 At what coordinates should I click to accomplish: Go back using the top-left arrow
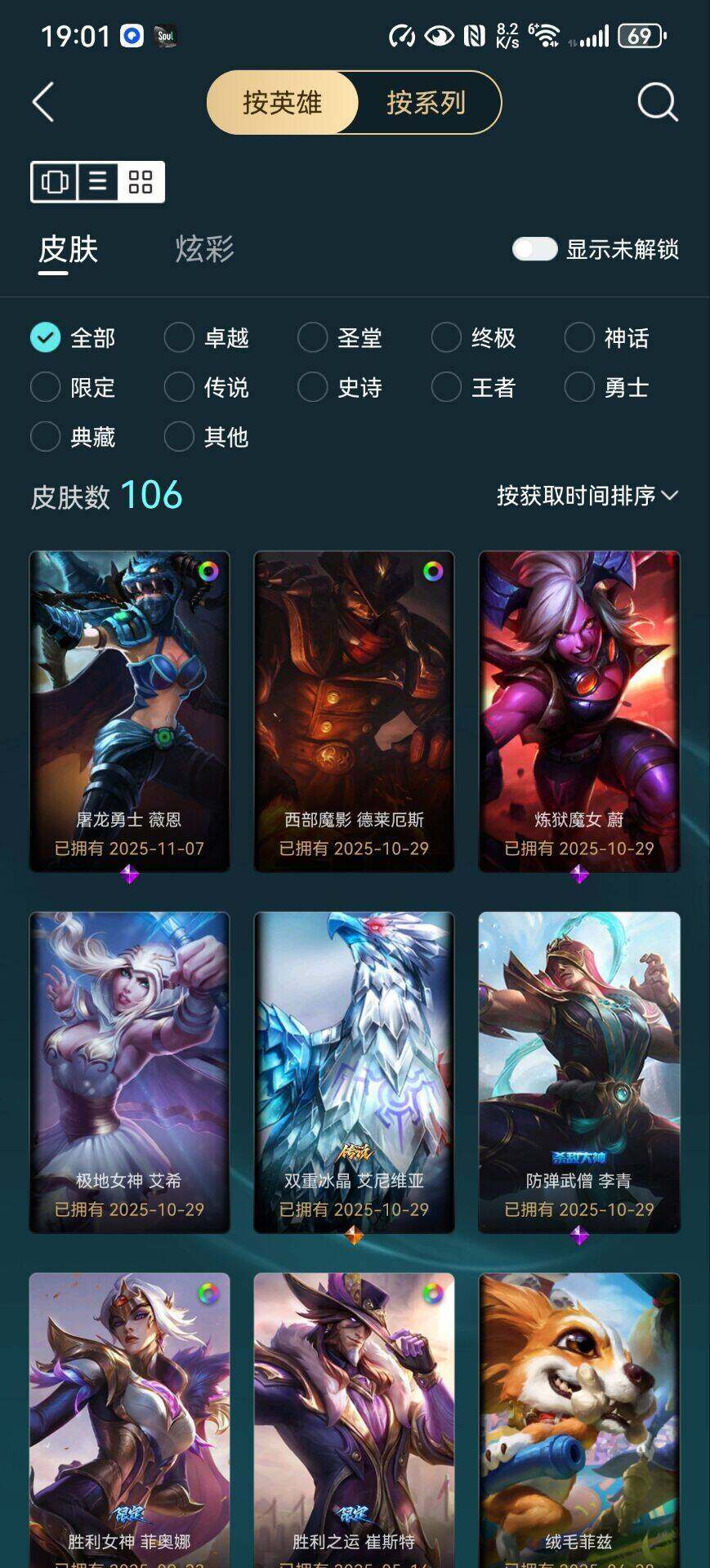[43, 102]
